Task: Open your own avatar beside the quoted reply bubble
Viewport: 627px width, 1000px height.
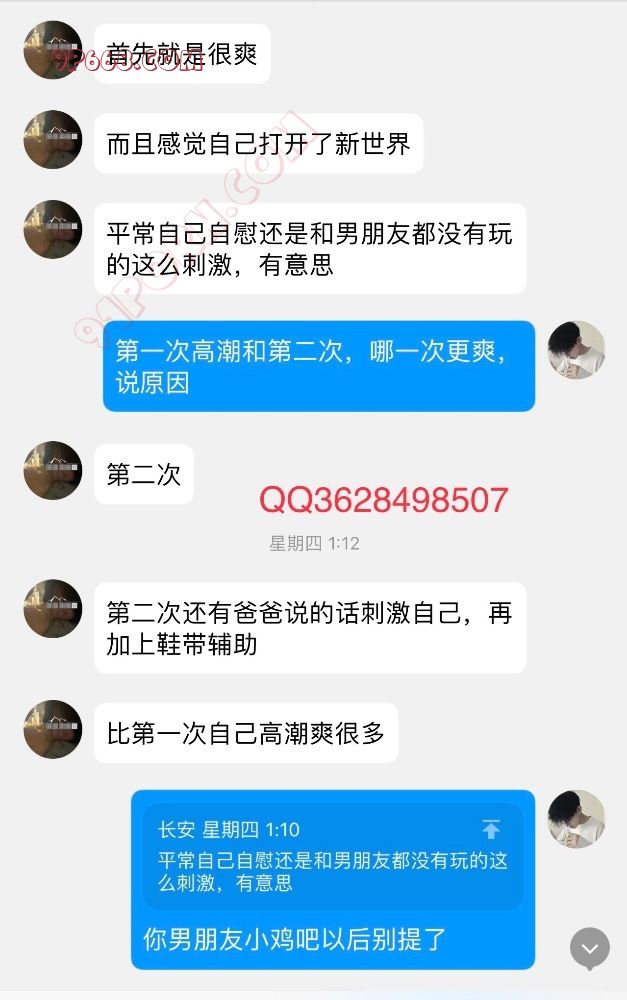Action: [577, 819]
